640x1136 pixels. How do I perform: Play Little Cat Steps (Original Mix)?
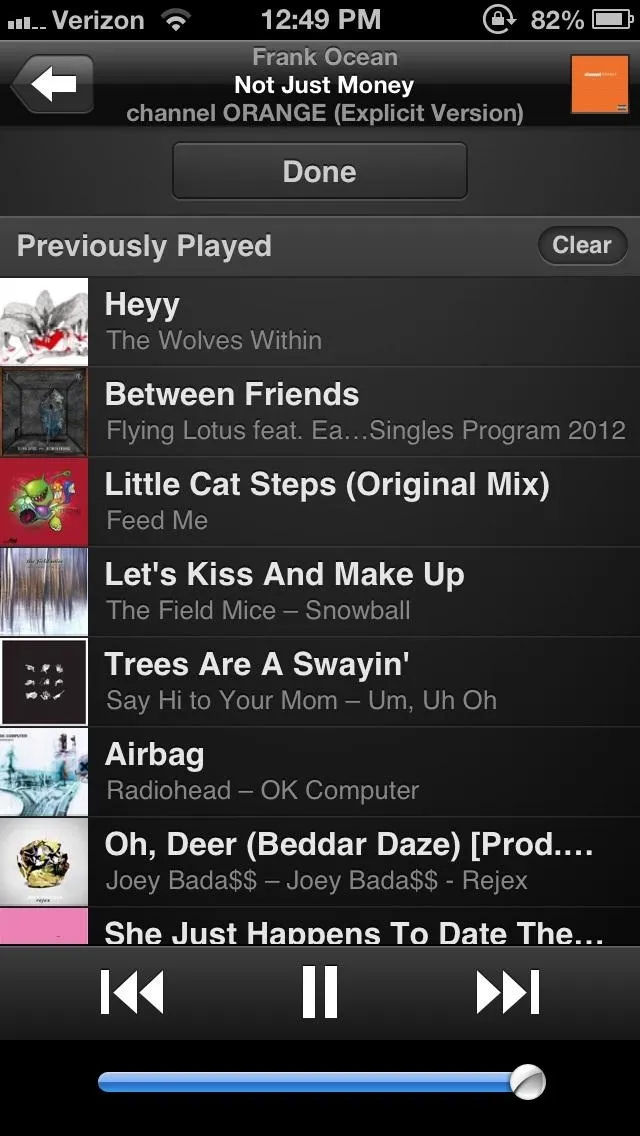[320, 501]
